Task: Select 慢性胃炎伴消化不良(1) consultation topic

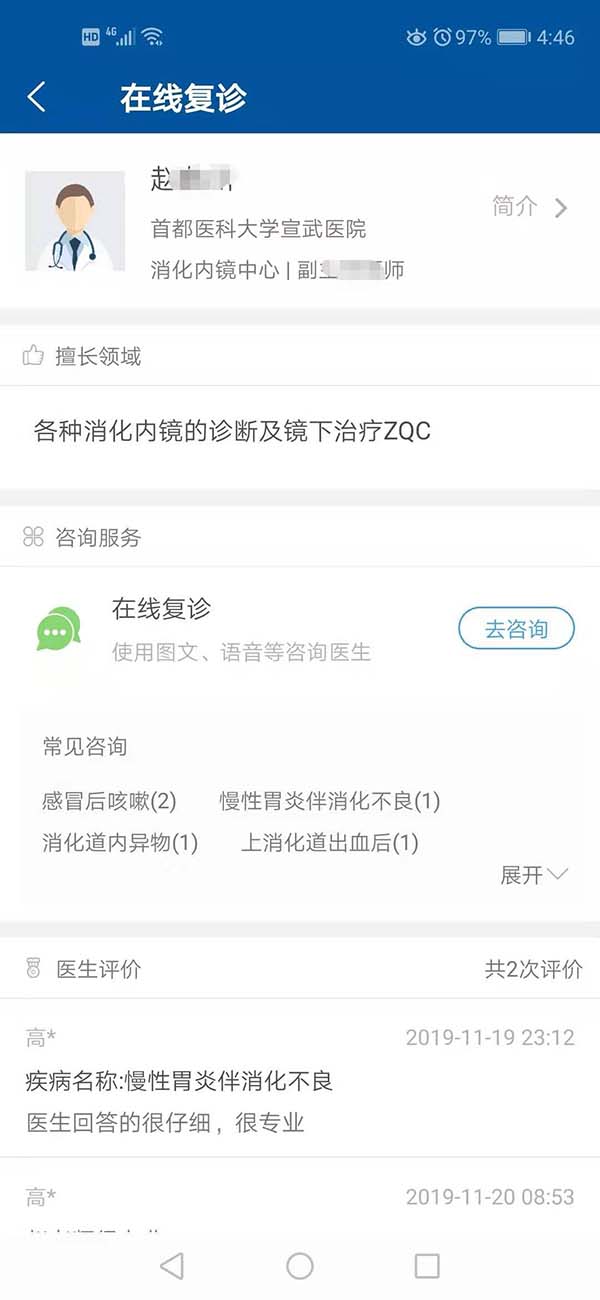Action: [330, 801]
